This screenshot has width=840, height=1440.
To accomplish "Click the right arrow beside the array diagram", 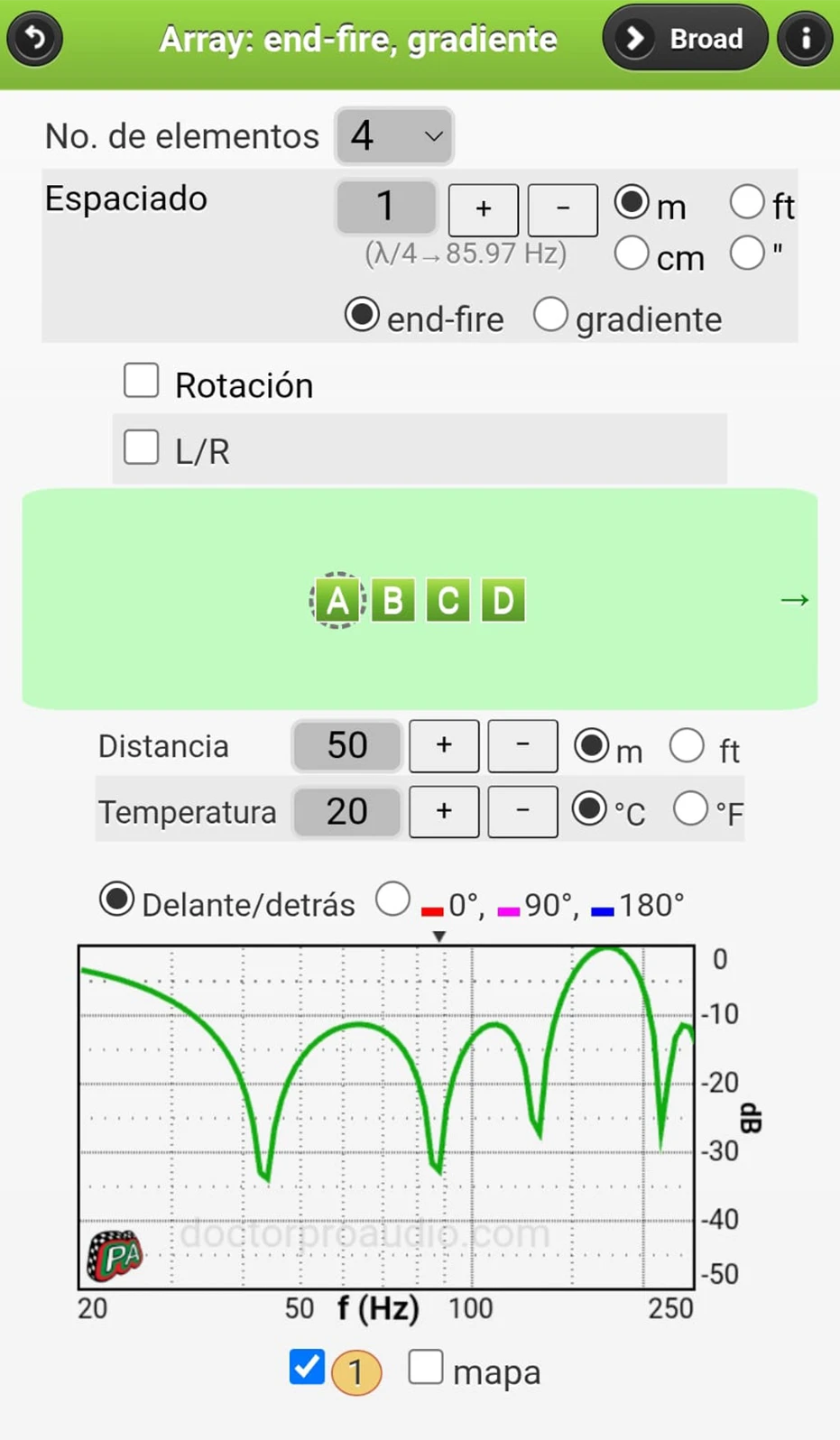I will coord(793,599).
